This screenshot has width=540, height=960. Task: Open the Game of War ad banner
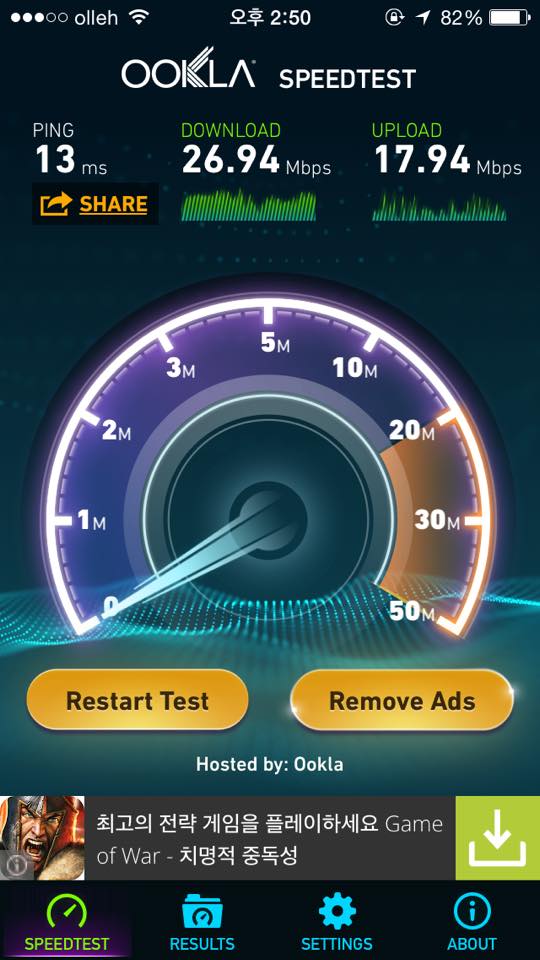click(x=270, y=838)
